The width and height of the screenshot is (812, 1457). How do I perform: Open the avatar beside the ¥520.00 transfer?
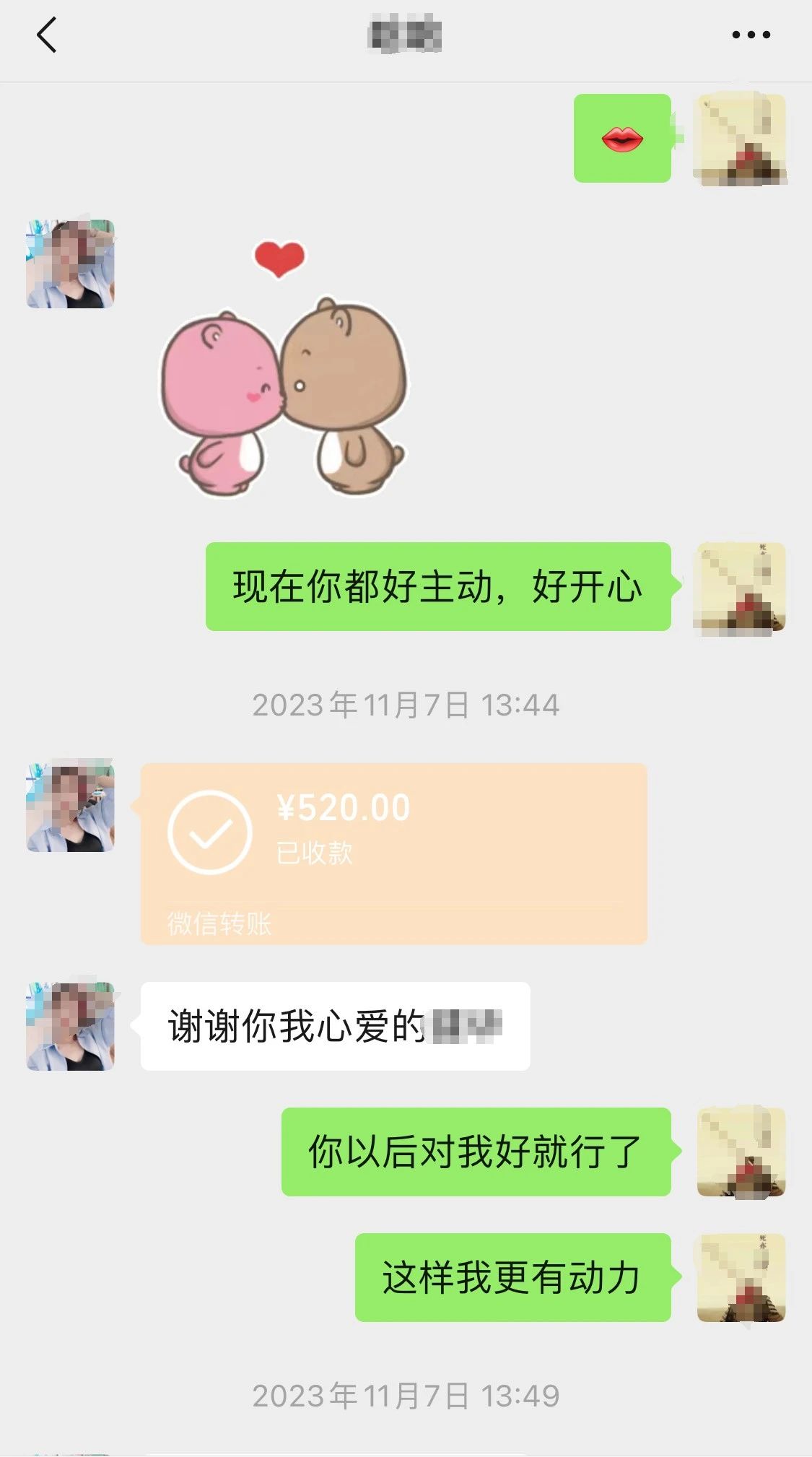tap(70, 808)
